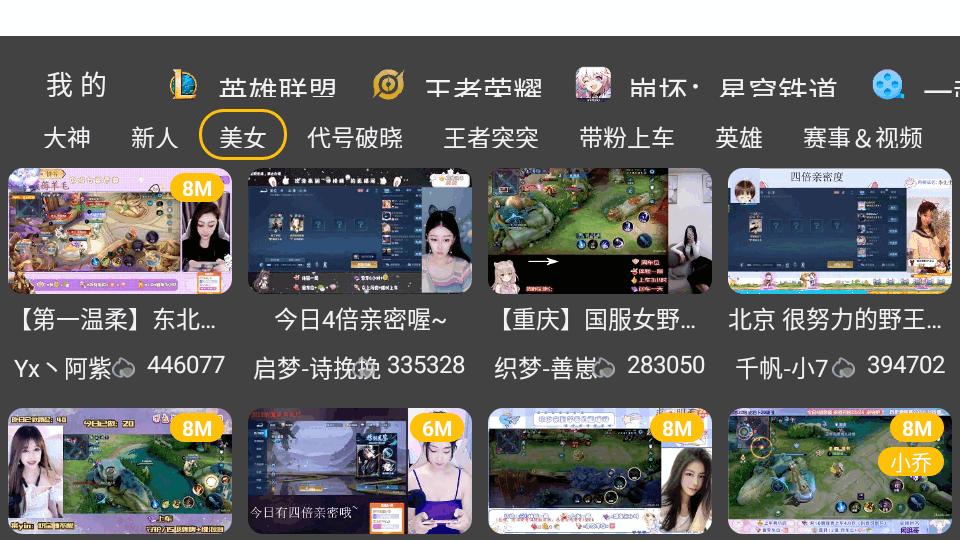Switch to 英雄 sub-tab
This screenshot has width=960, height=540.
click(x=739, y=137)
